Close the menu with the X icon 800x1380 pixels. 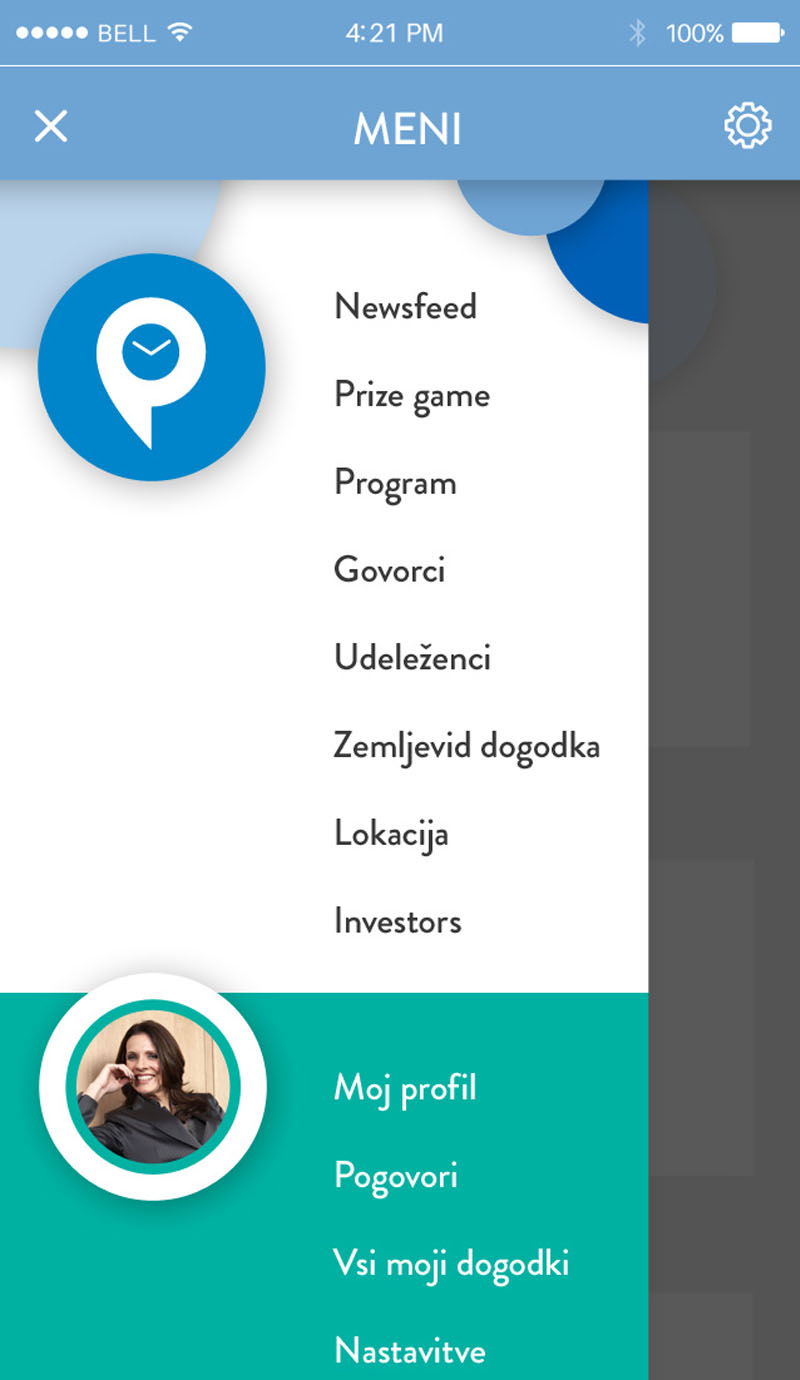click(51, 127)
